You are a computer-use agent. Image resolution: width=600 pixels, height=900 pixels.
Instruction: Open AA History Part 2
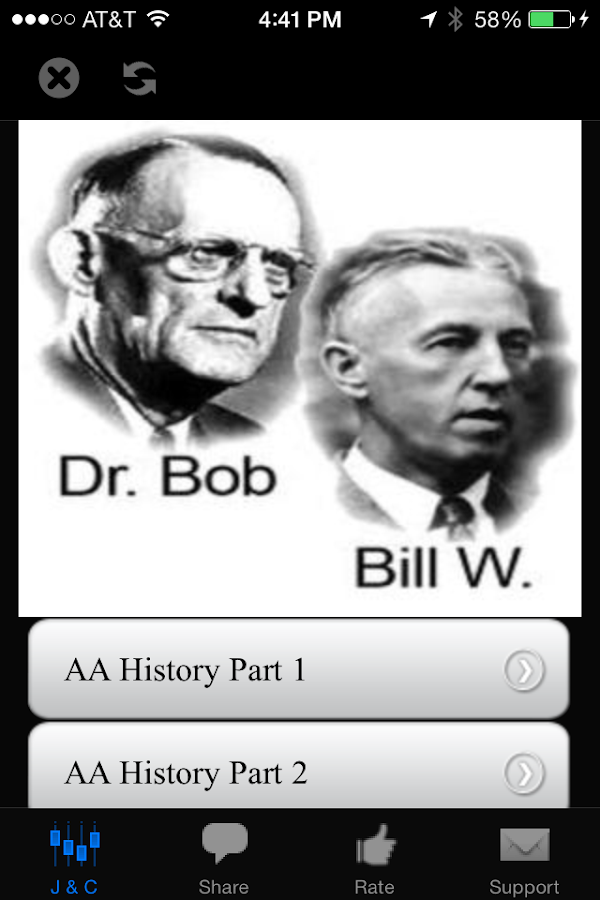point(298,770)
